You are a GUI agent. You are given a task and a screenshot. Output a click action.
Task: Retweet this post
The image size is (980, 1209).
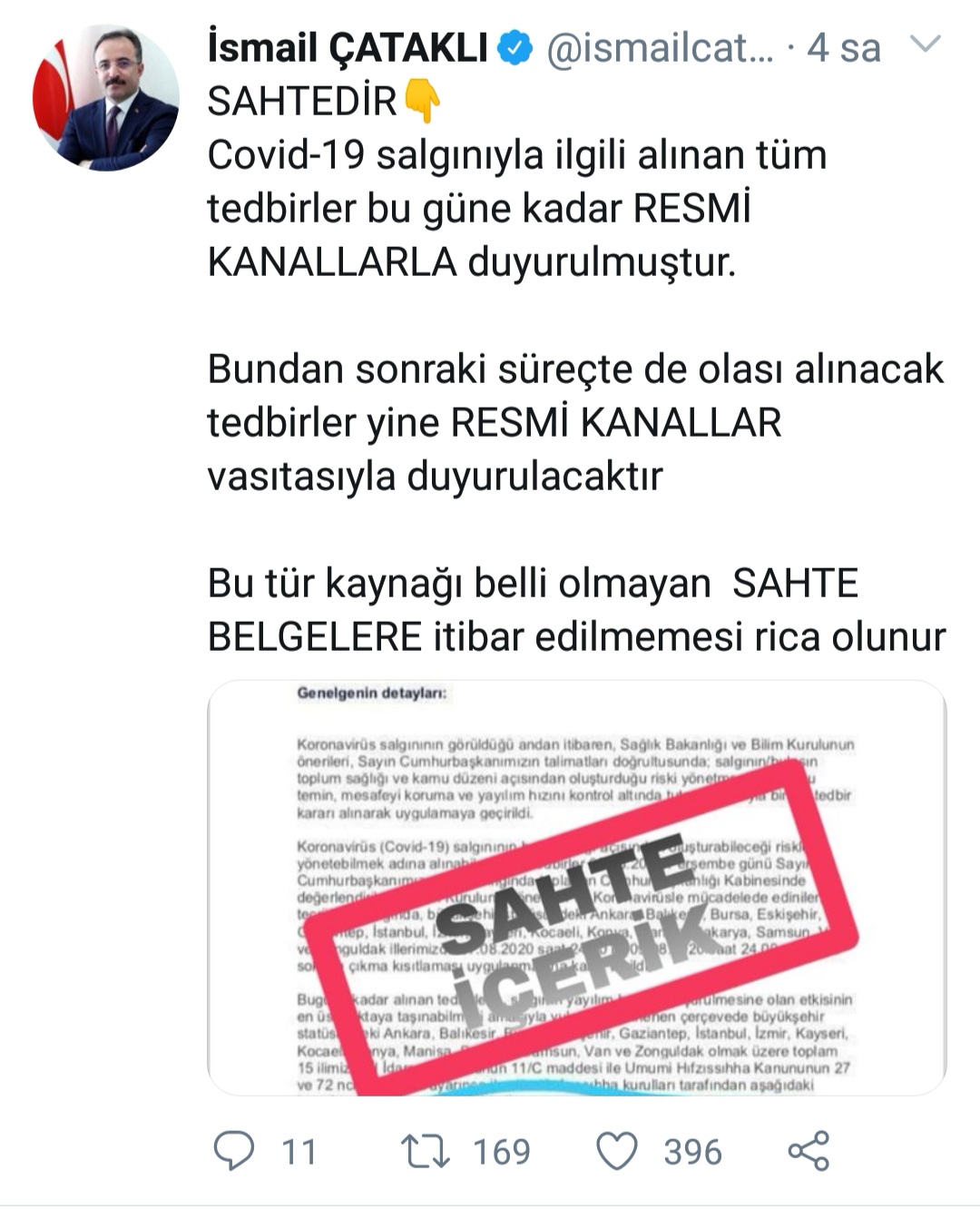click(426, 1151)
